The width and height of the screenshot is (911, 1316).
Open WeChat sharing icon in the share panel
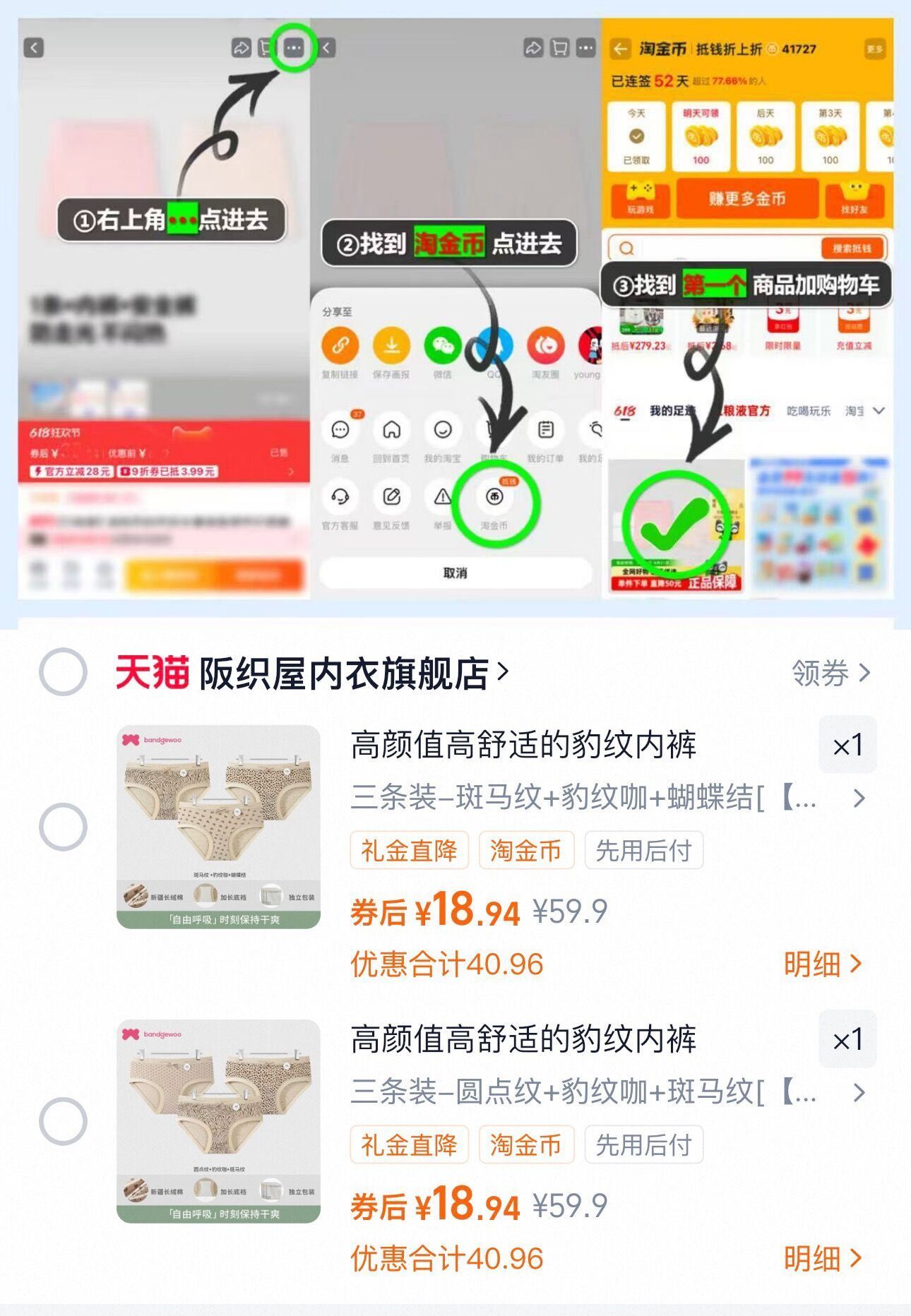(x=443, y=345)
